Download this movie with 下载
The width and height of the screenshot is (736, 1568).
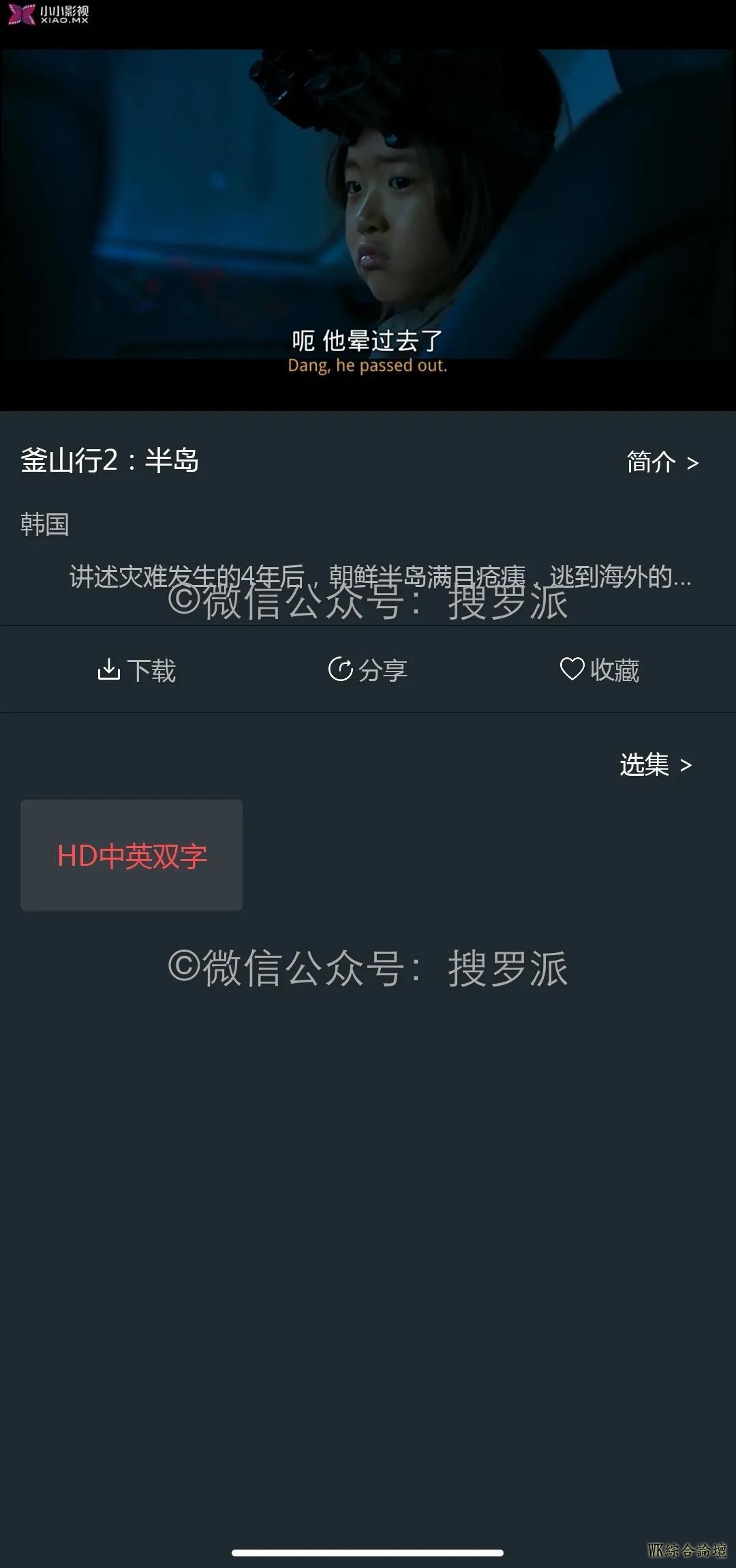[x=137, y=670]
